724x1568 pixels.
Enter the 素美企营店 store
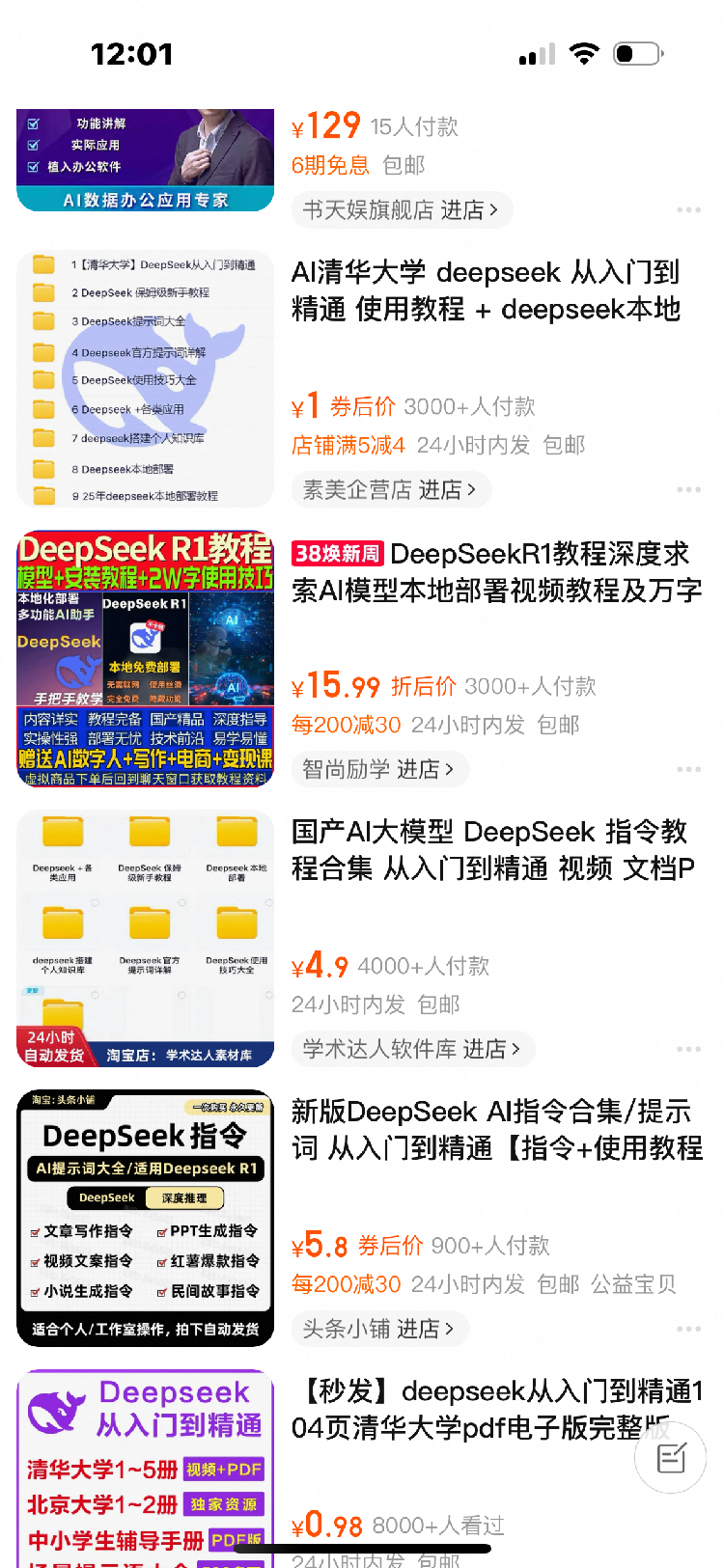pyautogui.click(x=390, y=490)
